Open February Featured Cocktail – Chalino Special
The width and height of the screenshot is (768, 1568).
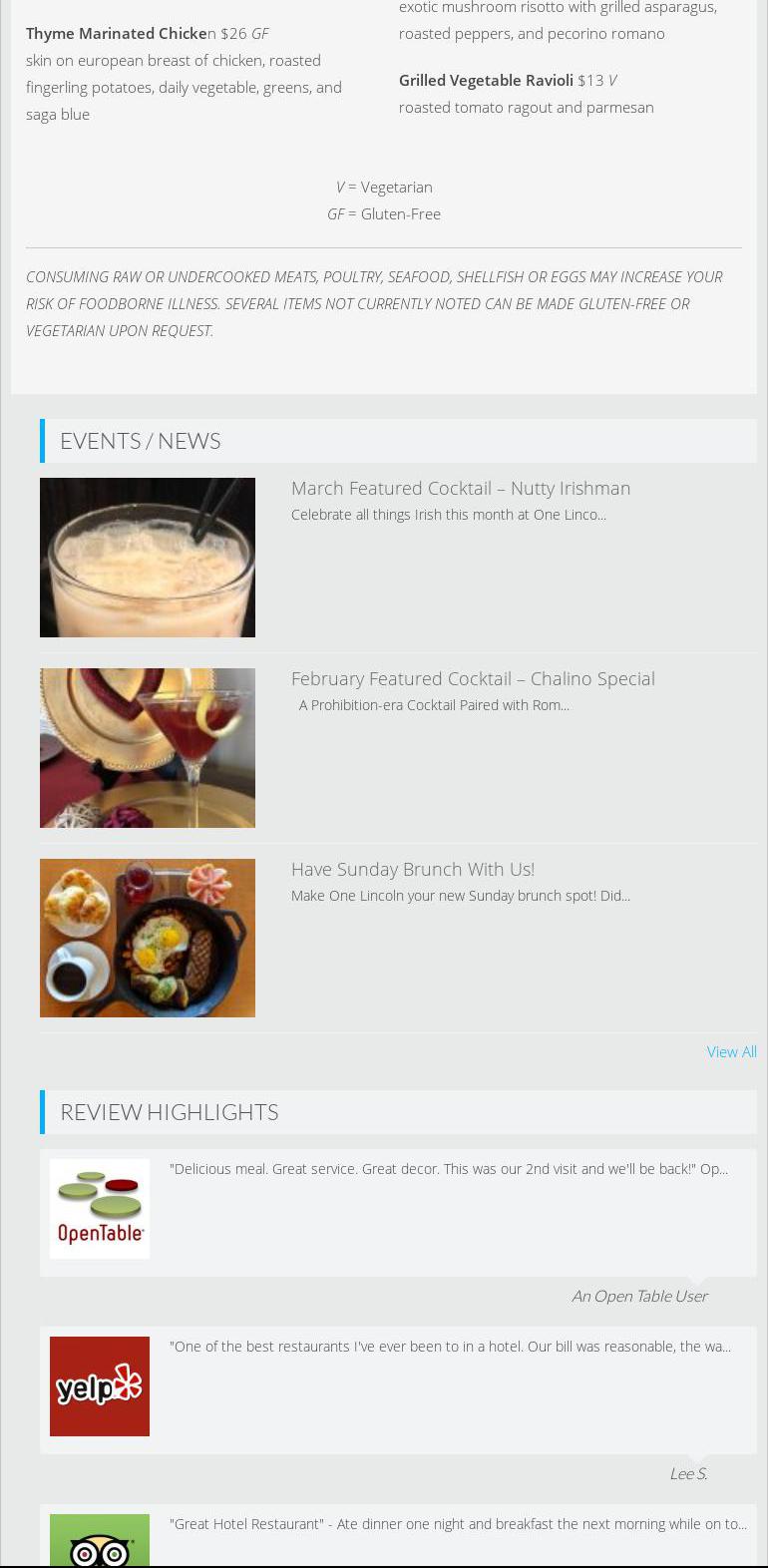(x=473, y=678)
